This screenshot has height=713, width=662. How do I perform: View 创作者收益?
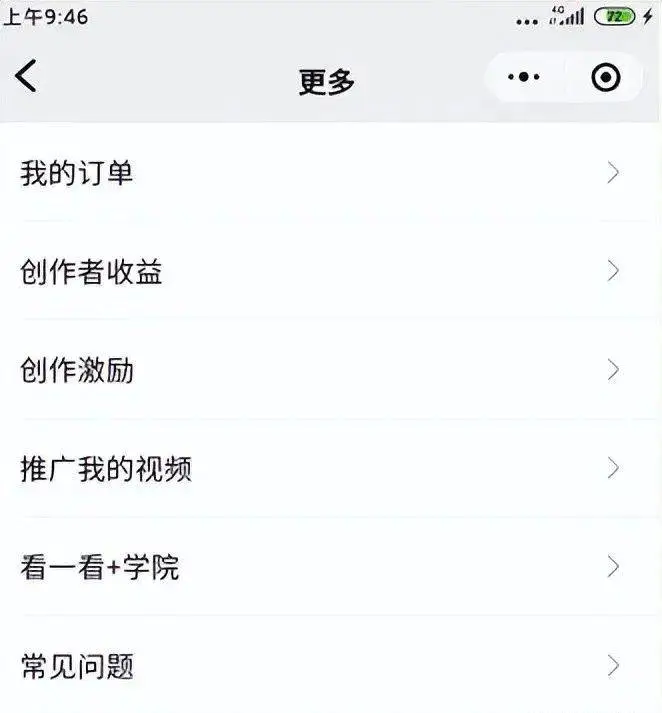point(330,272)
